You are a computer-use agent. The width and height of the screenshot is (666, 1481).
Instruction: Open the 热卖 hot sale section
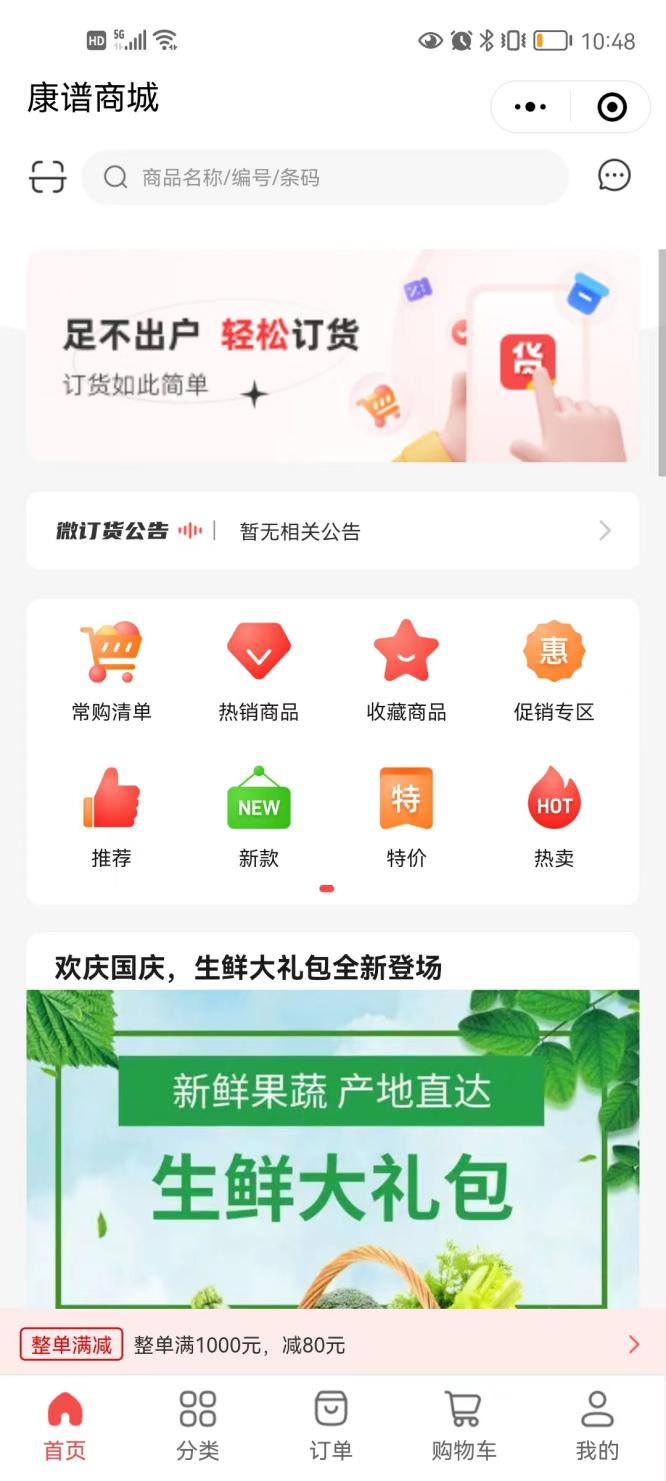tap(554, 817)
